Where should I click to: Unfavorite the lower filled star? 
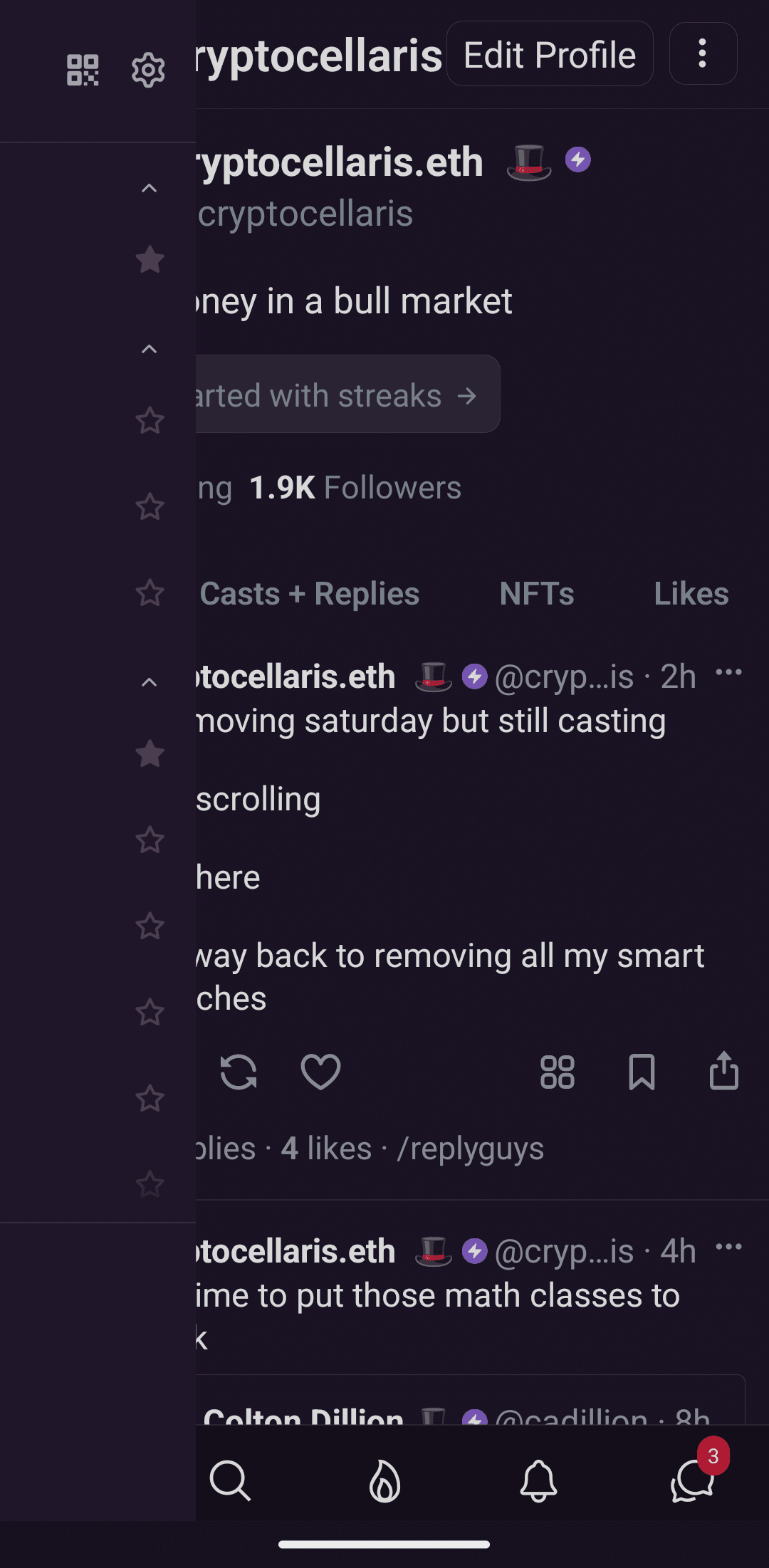(150, 753)
